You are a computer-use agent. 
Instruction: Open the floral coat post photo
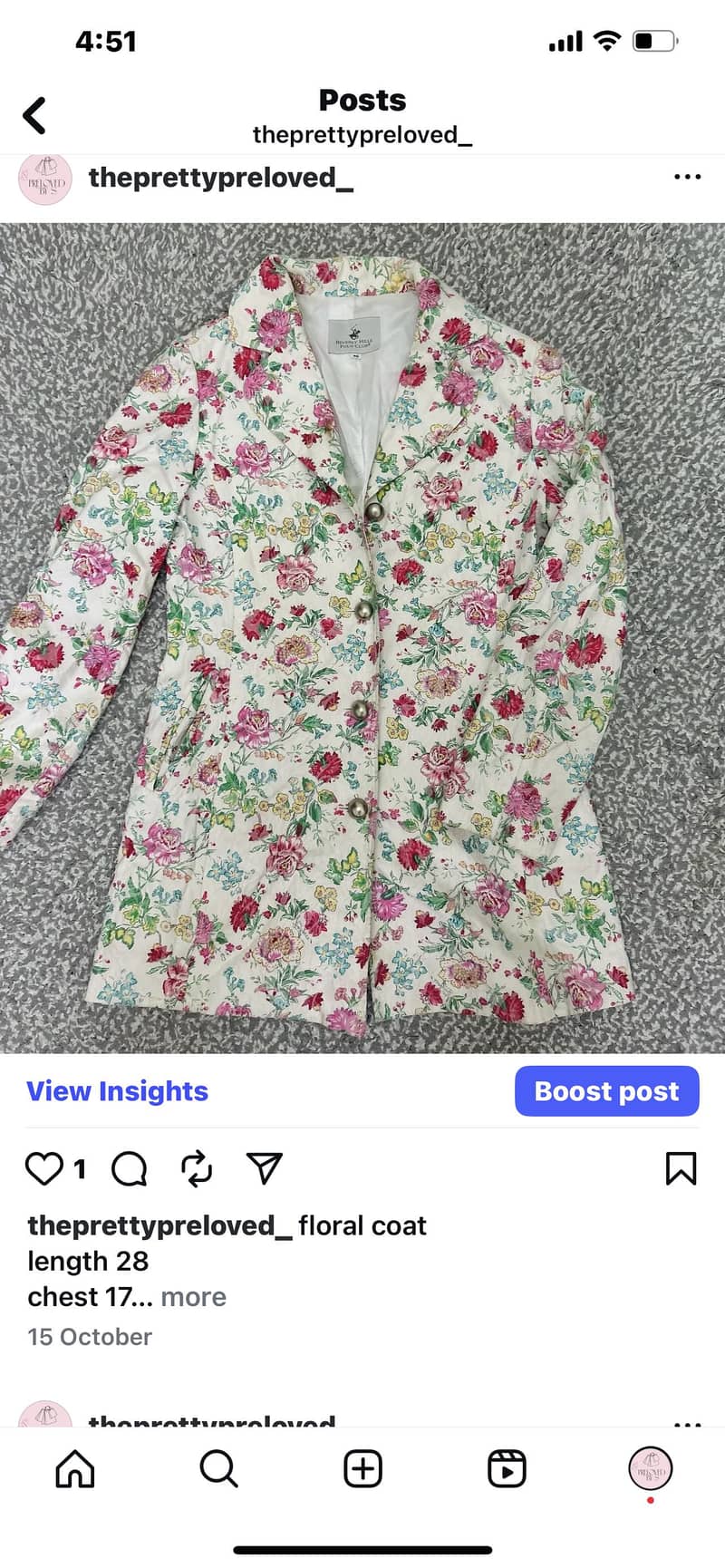pos(362,637)
